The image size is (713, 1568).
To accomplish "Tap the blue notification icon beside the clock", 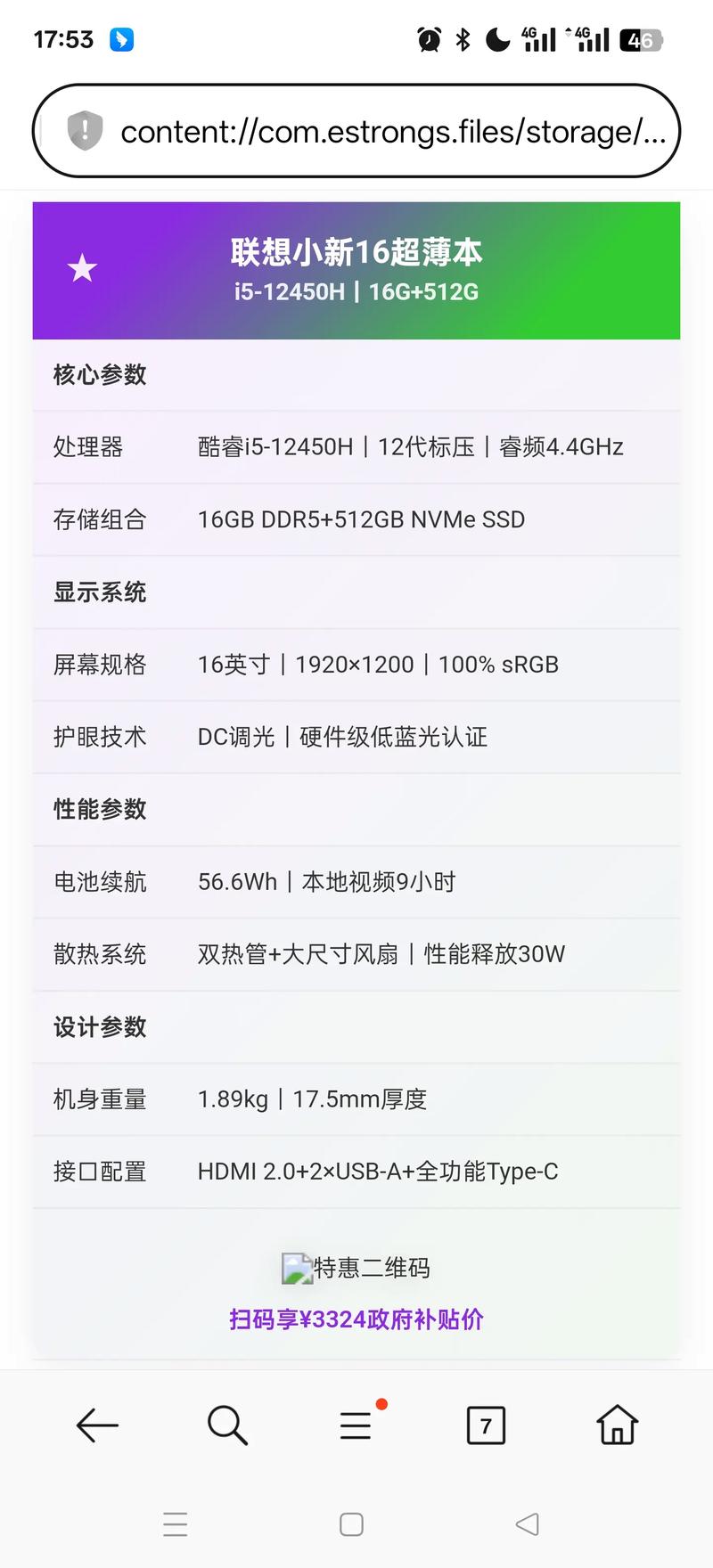I will click(122, 39).
